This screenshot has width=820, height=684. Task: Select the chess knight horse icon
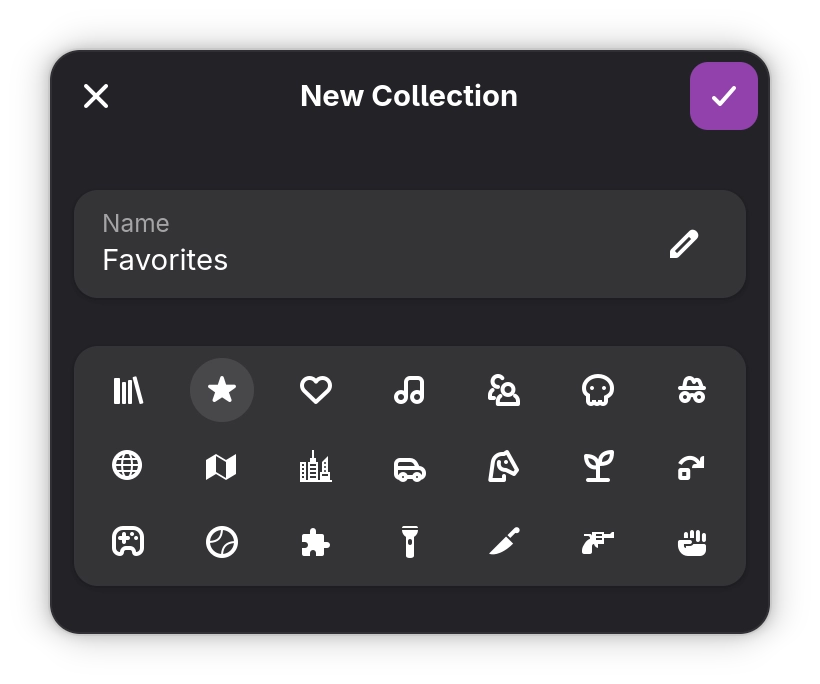503,466
